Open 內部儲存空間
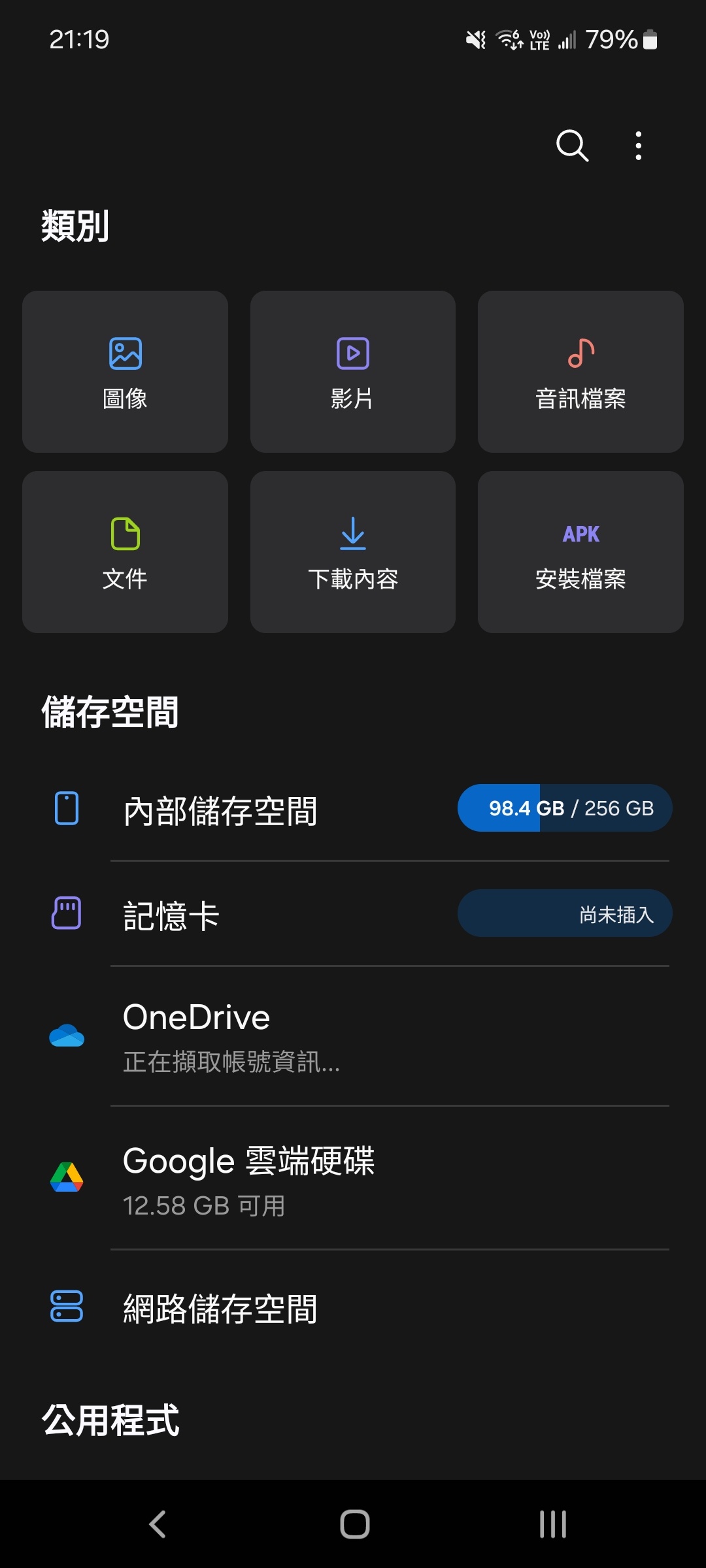 coord(353,809)
